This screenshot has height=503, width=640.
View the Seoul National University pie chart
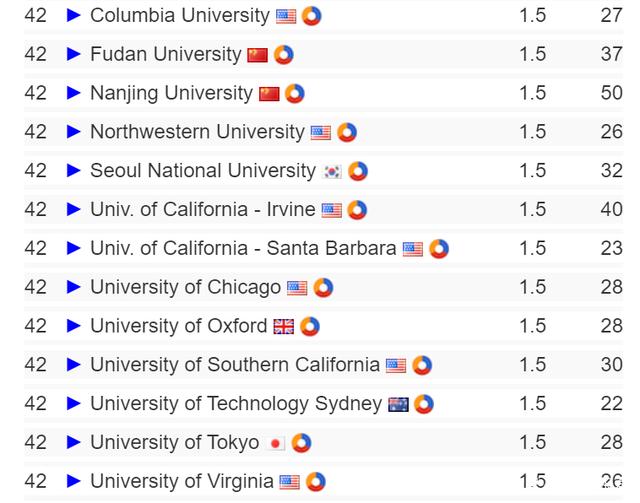tap(358, 171)
